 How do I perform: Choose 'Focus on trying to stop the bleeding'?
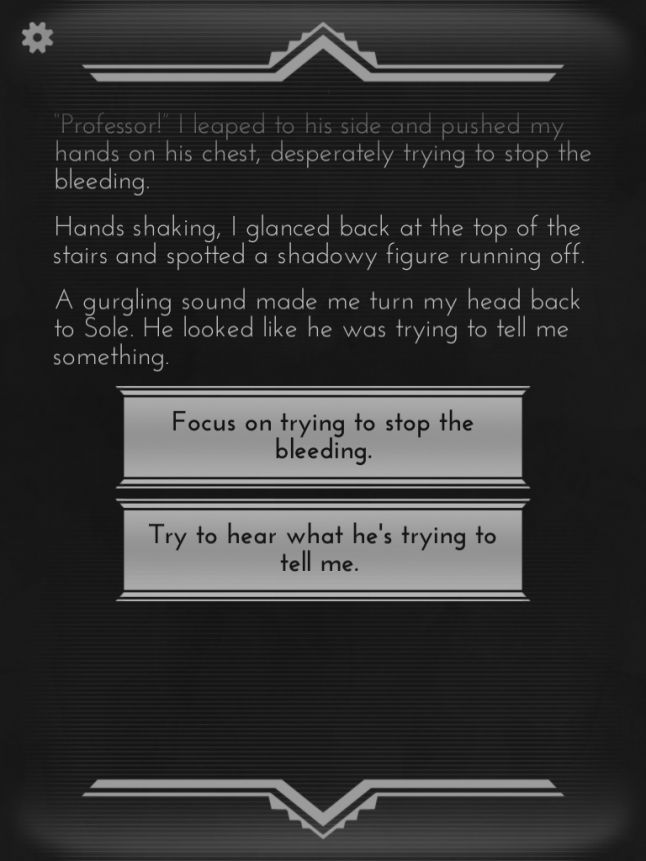(322, 436)
